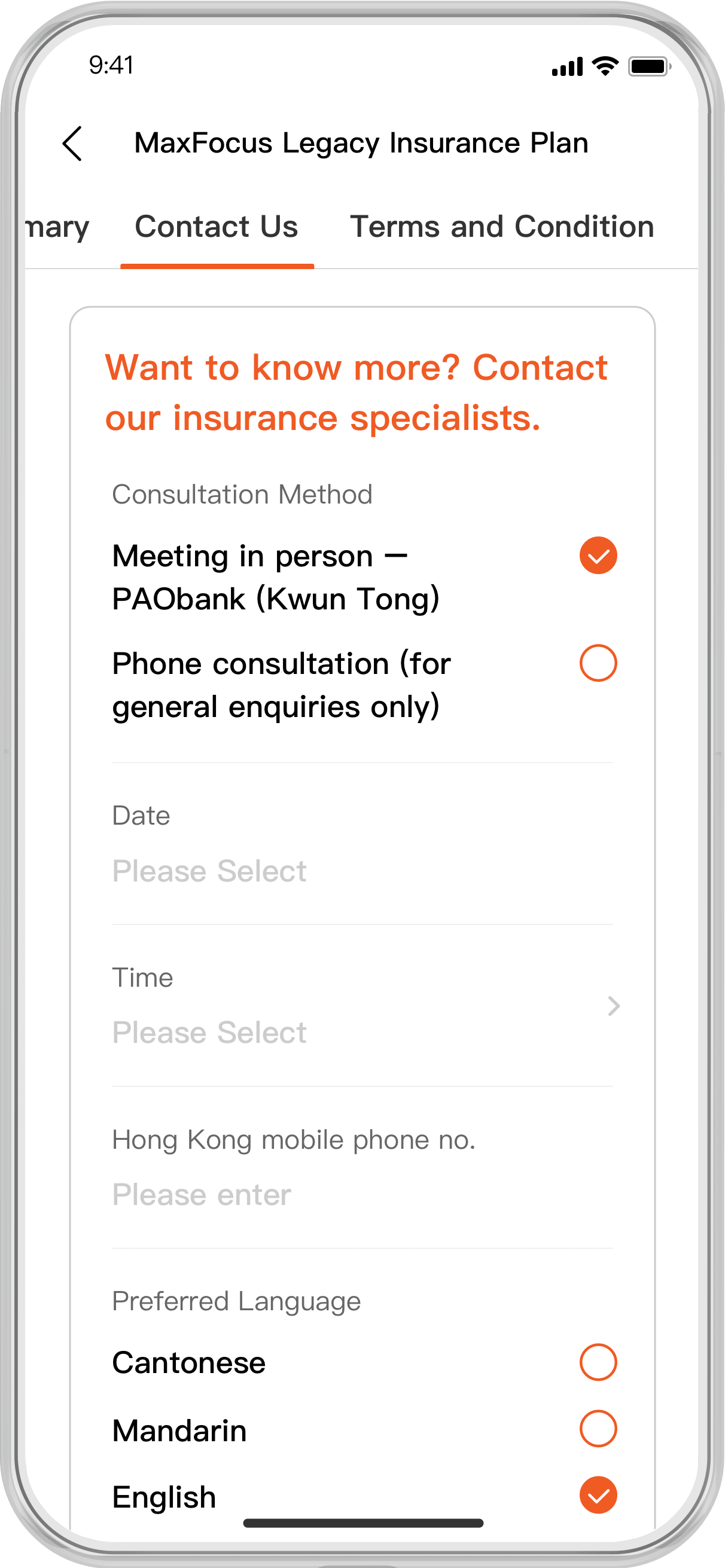Viewport: 725px width, 1568px height.
Task: Switch to the Terms and Condition tab
Action: point(502,227)
